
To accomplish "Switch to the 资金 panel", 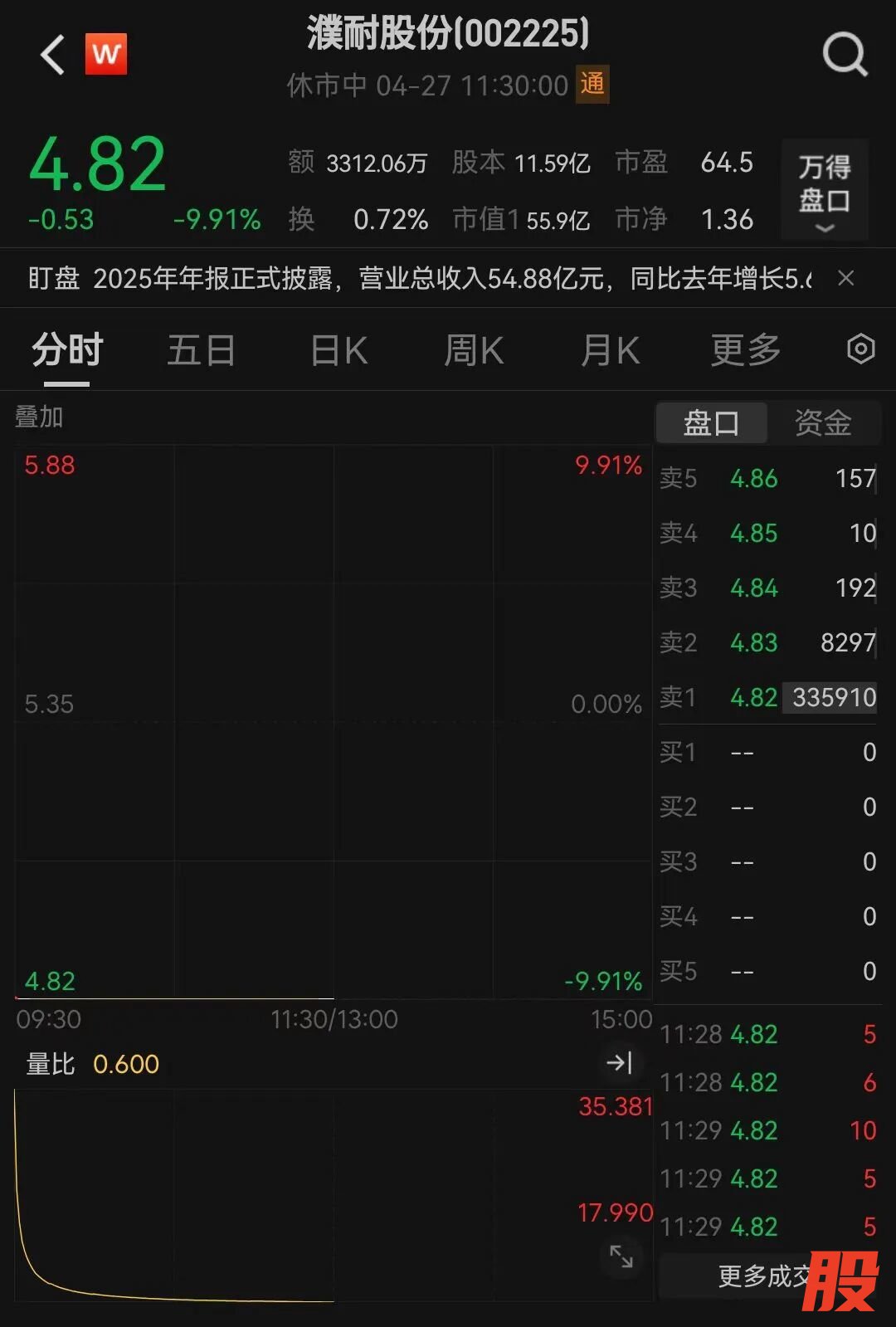I will click(822, 423).
